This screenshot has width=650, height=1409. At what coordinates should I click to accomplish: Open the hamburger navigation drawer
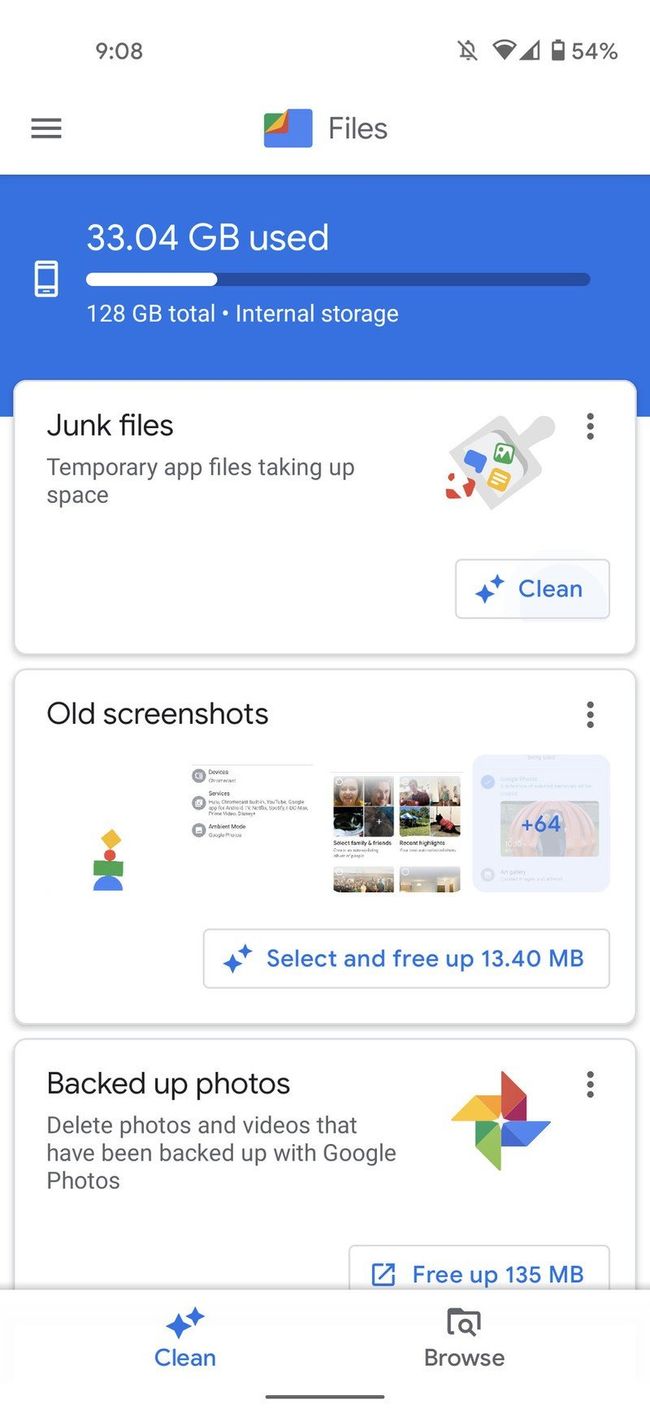tap(46, 129)
